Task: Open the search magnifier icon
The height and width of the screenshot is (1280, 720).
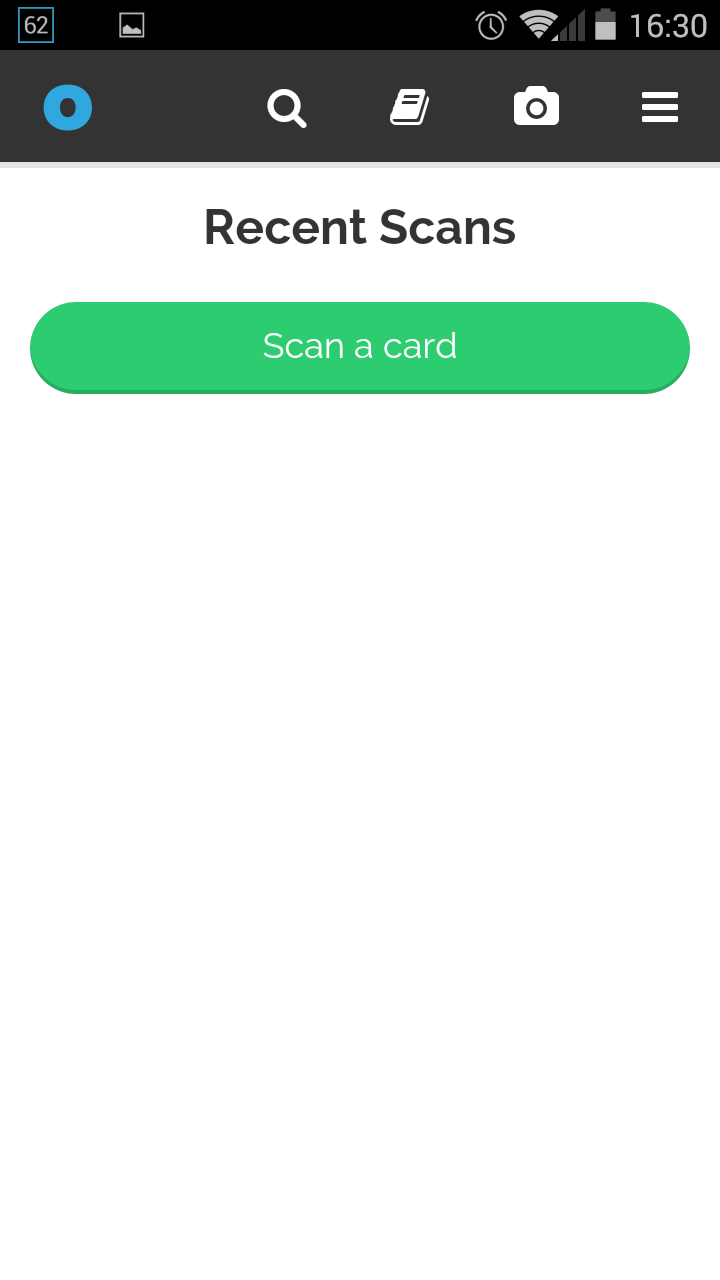Action: [x=287, y=107]
